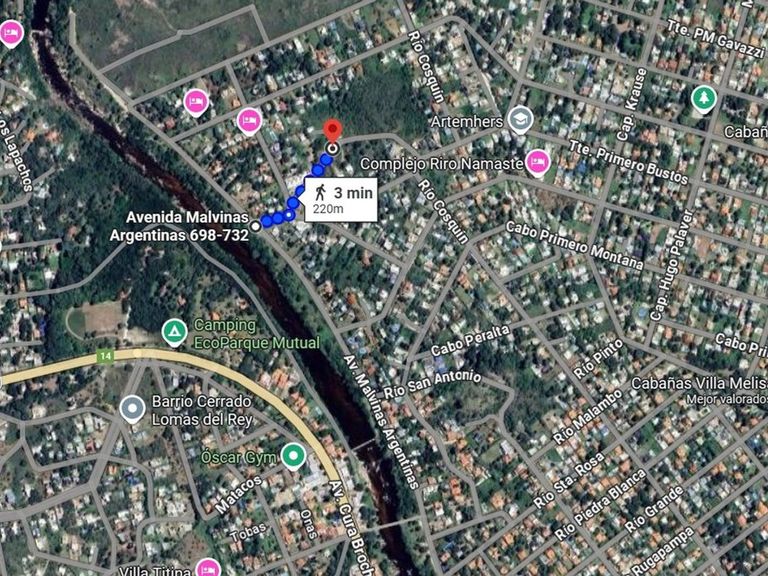Screen dimensions: 768x576
Task: Tap the 3 min walking route label
Action: click(x=341, y=198)
